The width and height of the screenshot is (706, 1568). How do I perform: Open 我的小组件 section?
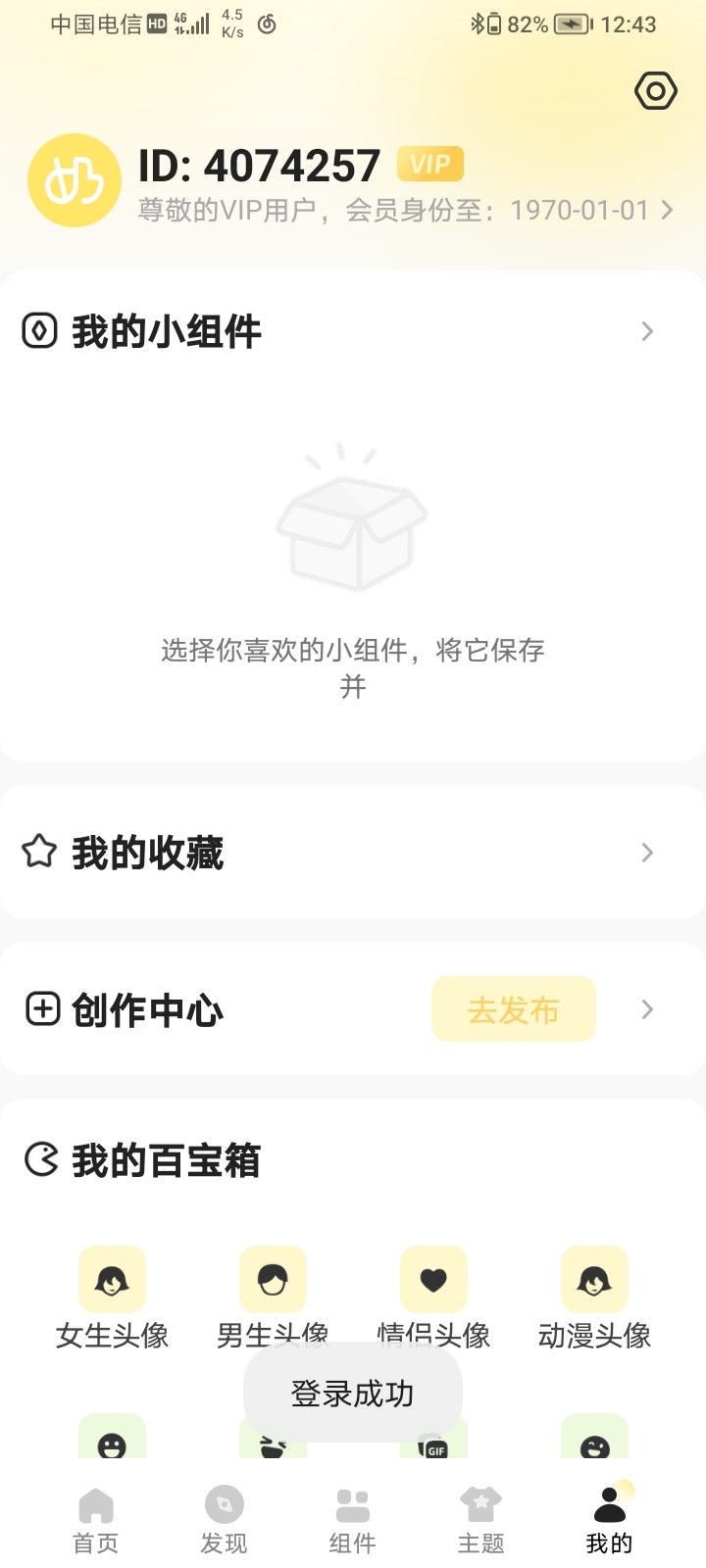point(353,331)
